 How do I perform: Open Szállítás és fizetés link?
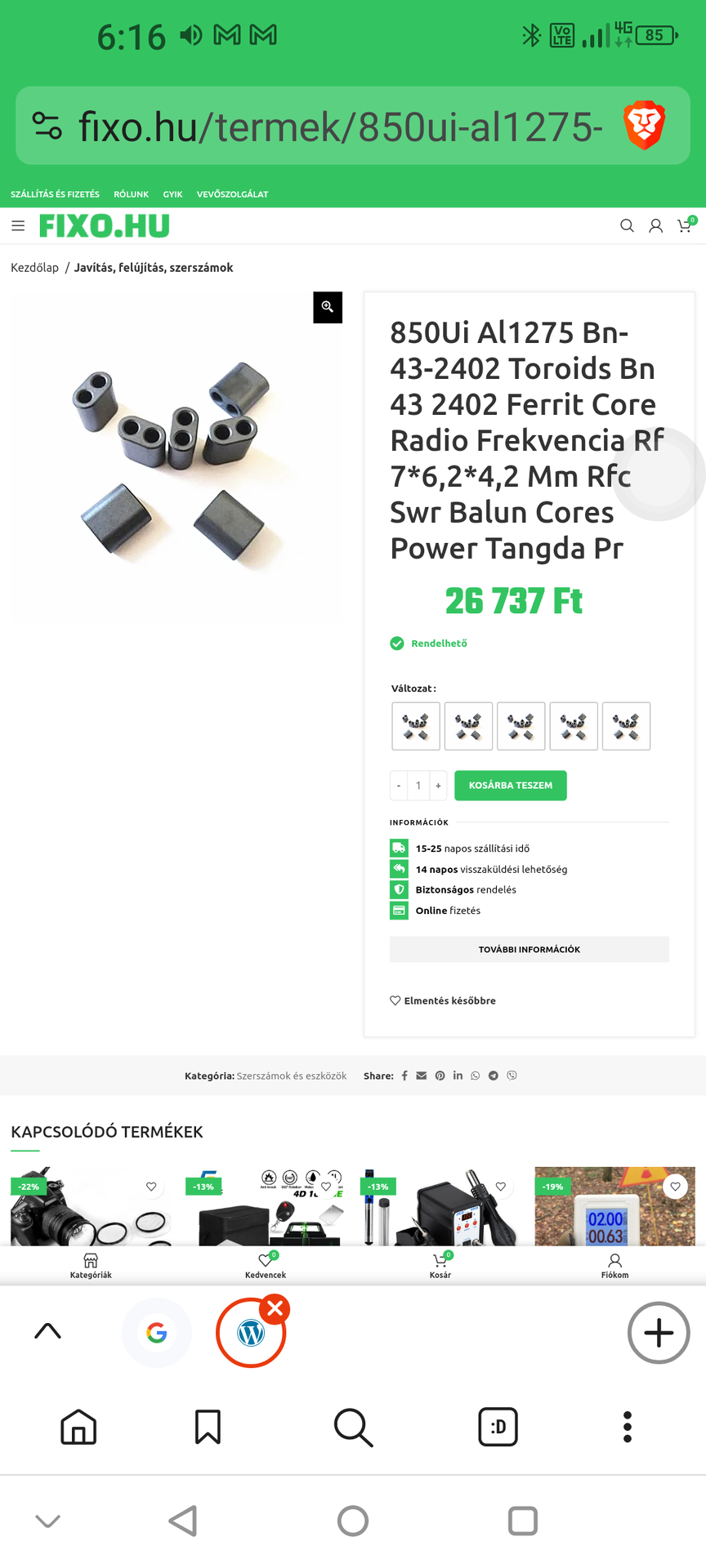[55, 194]
